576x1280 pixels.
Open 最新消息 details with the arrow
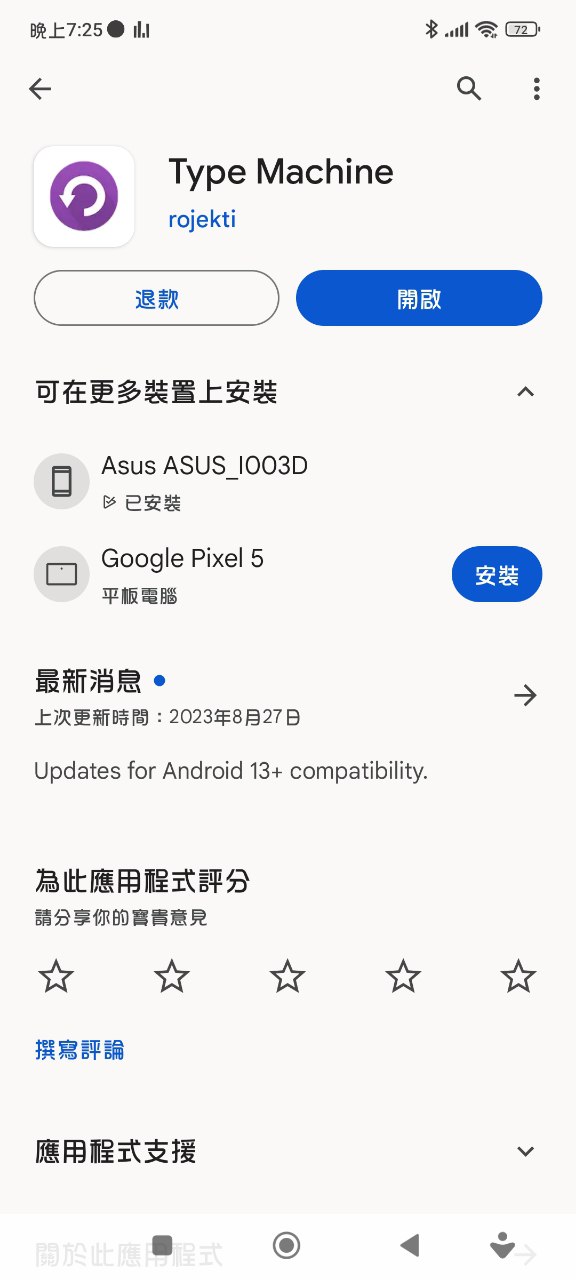click(525, 695)
